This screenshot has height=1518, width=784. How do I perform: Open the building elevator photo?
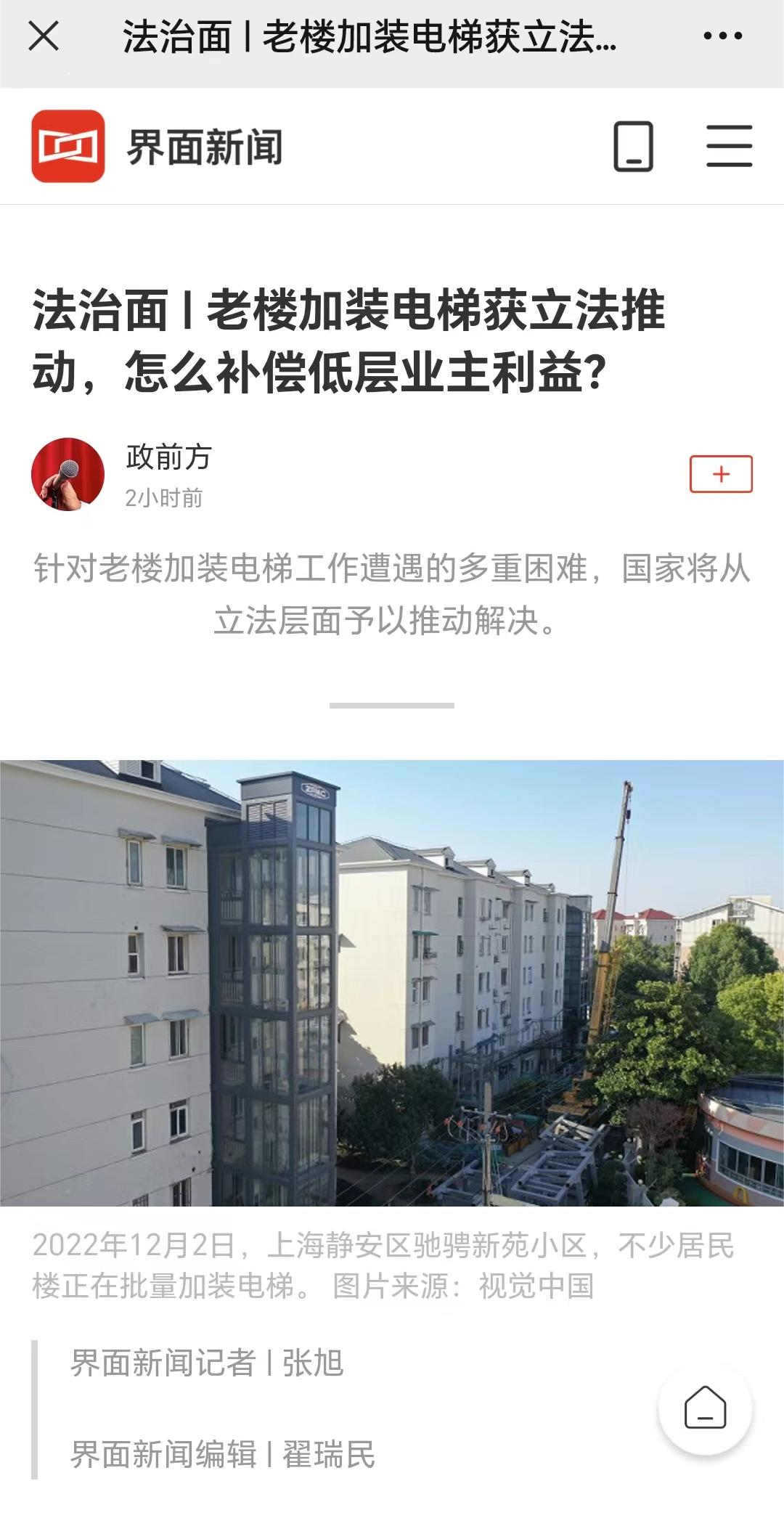point(392,983)
